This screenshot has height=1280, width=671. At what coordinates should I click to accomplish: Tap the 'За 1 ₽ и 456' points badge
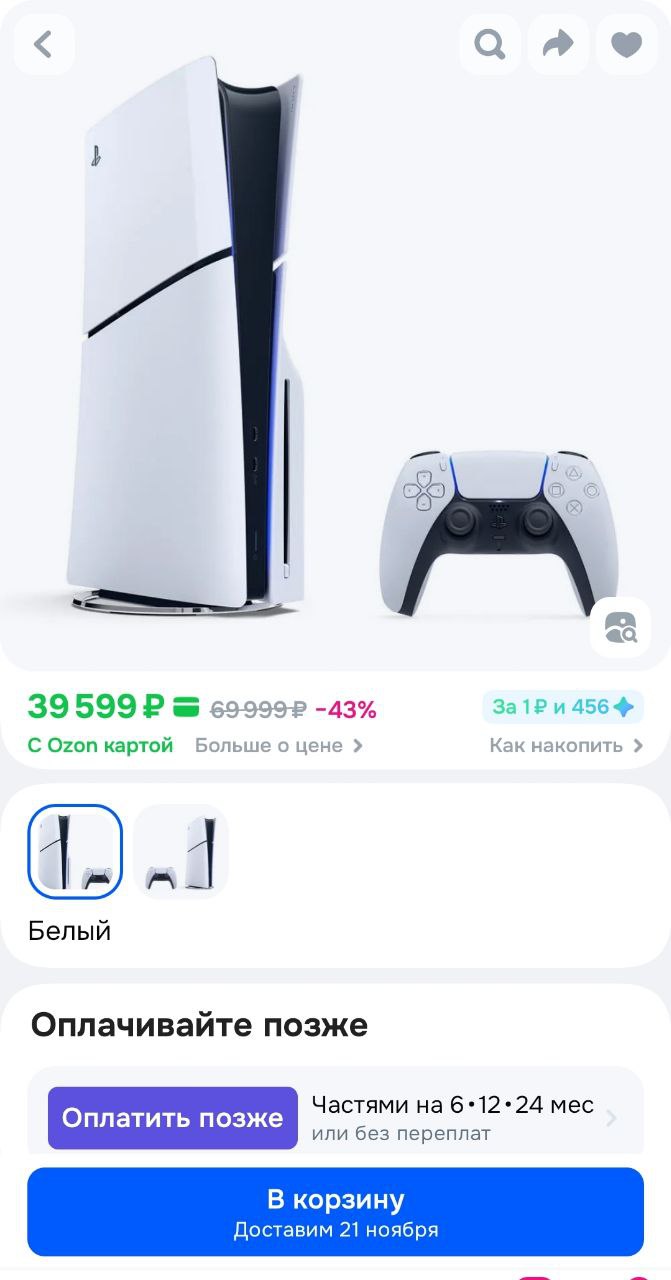tap(563, 707)
